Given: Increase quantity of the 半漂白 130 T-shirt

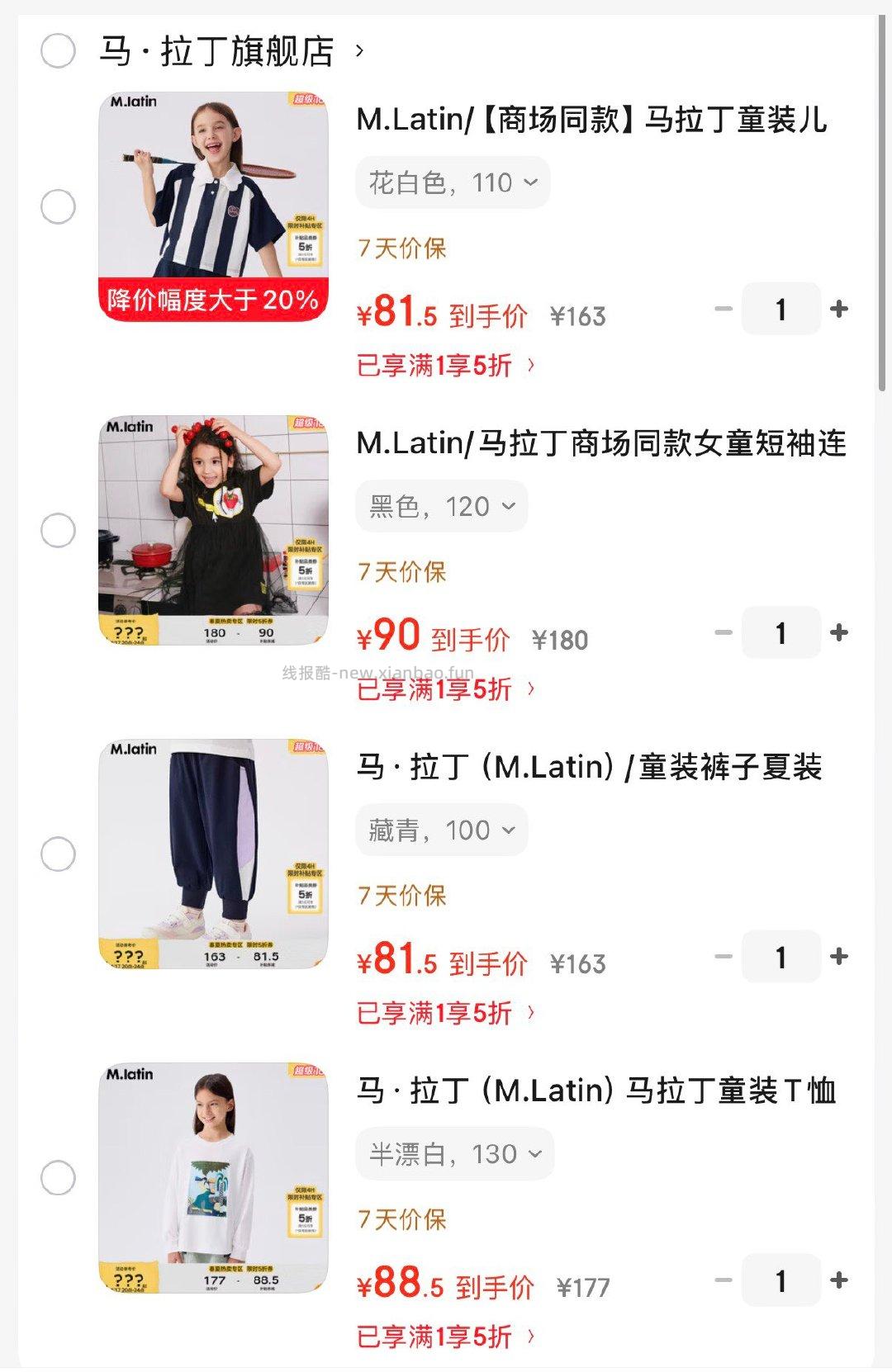Looking at the screenshot, I should coord(839,1280).
